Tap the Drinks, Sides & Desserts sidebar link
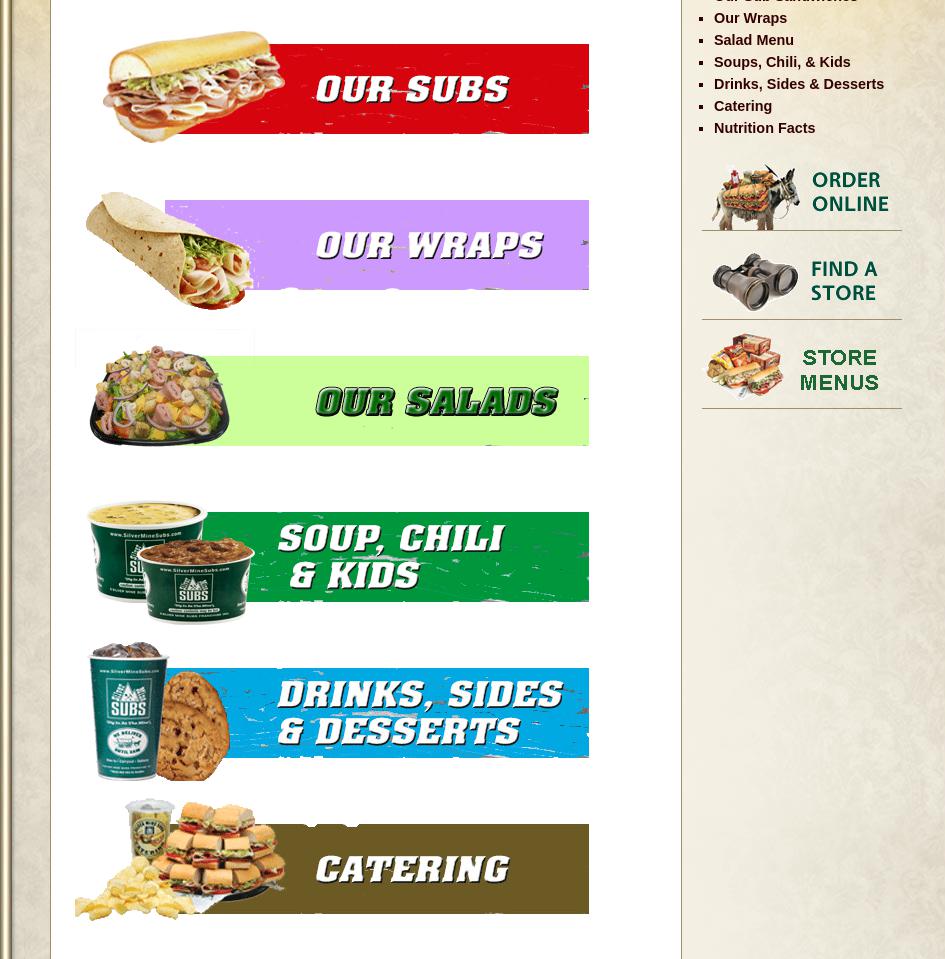 [798, 84]
